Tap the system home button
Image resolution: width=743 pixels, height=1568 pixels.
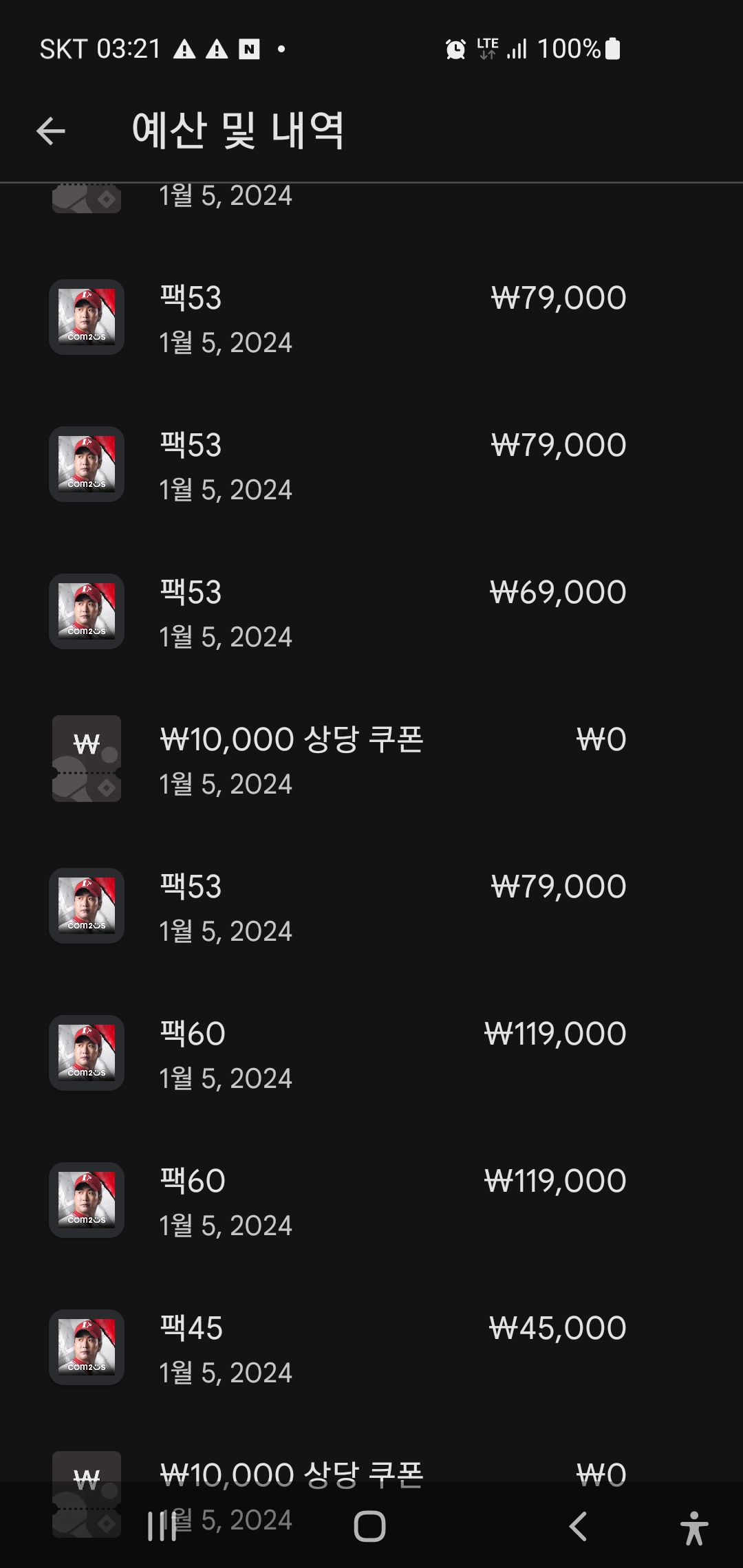coord(369,1527)
